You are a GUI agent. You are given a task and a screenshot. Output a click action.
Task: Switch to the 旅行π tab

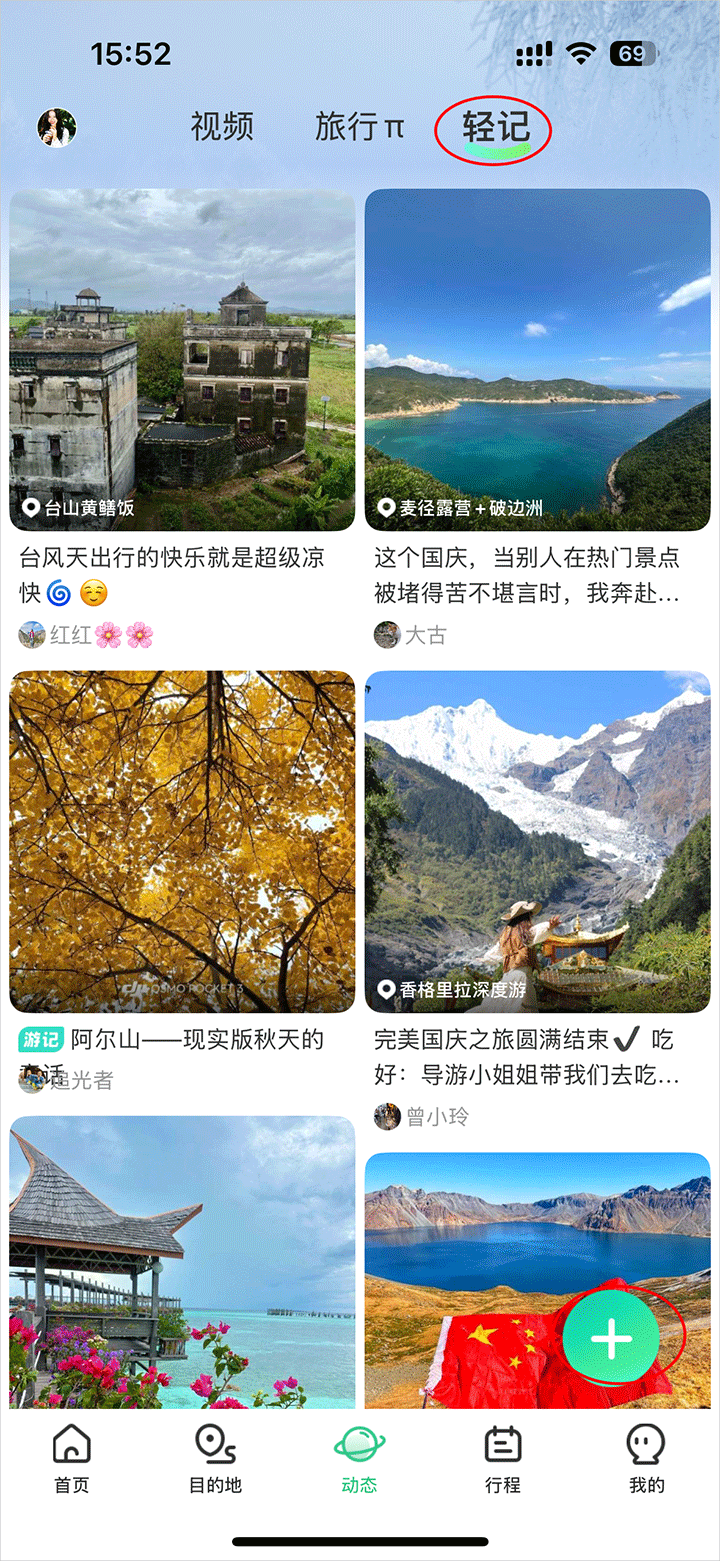tap(359, 127)
